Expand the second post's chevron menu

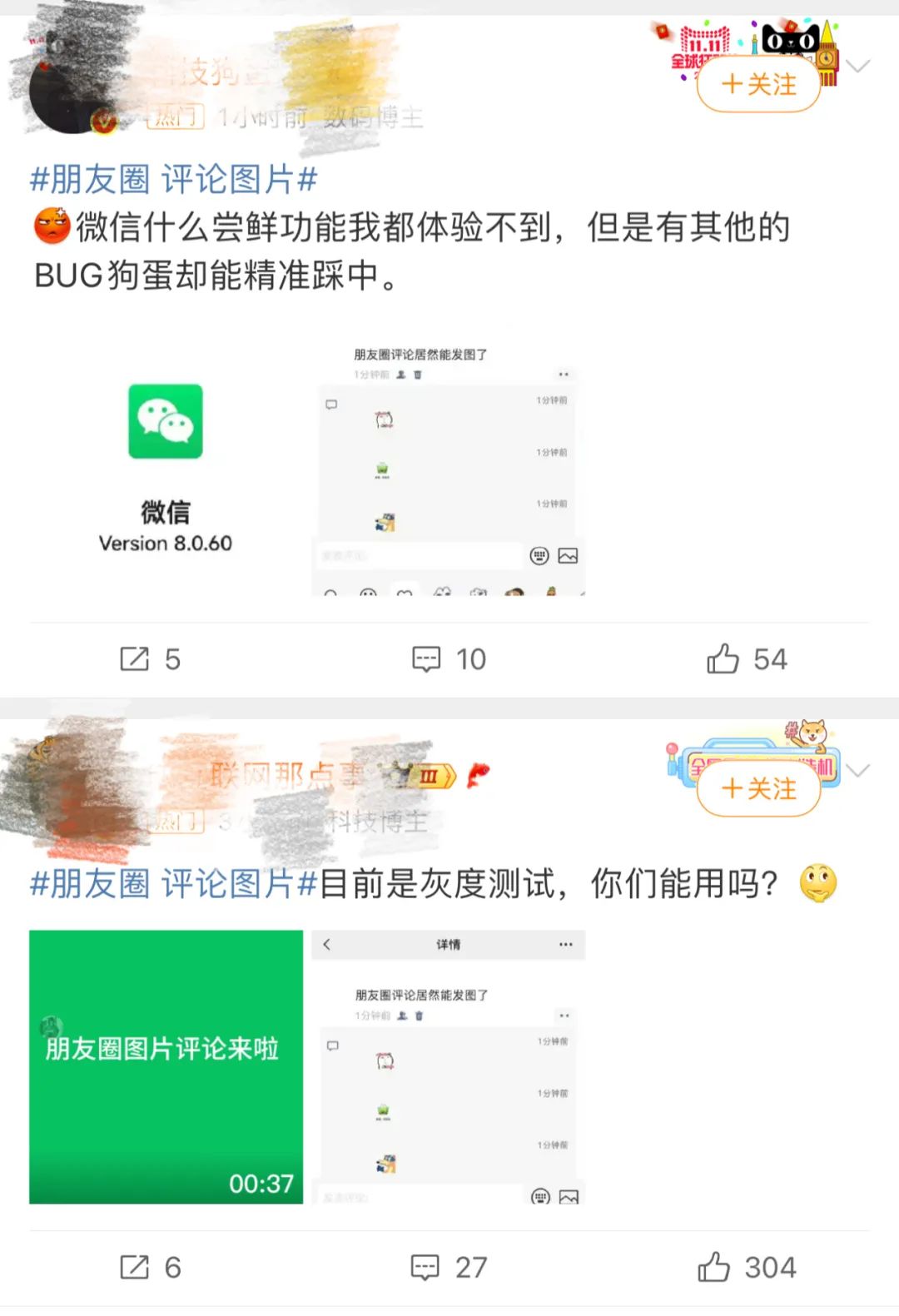857,770
